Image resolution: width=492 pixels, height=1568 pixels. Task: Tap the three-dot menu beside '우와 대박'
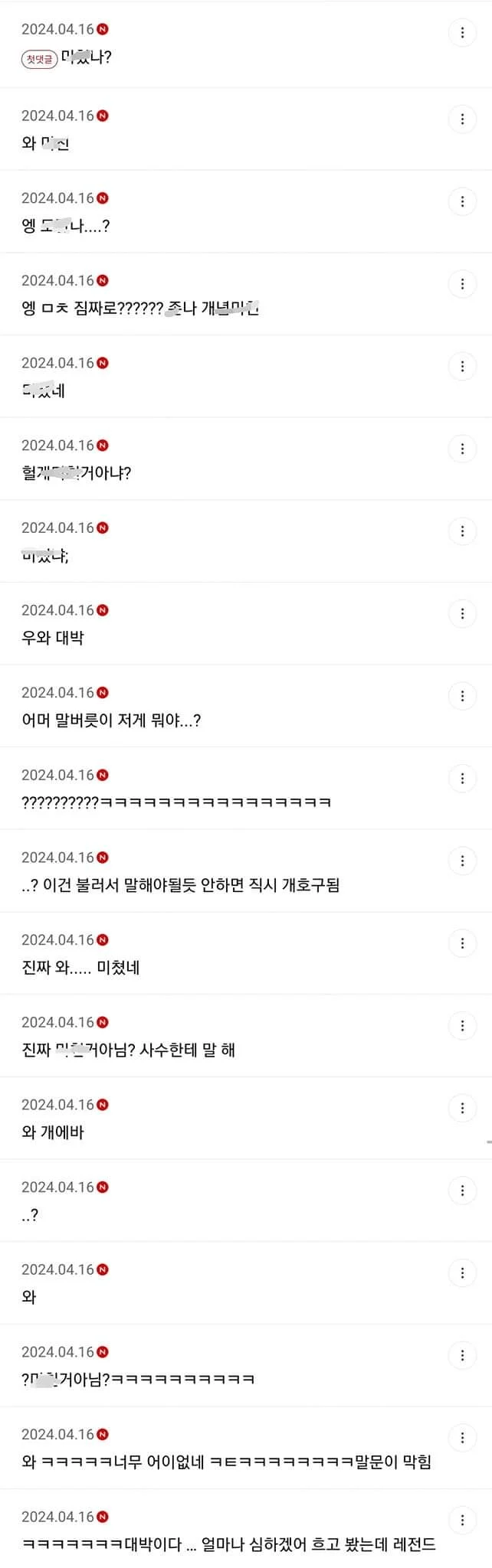pyautogui.click(x=462, y=613)
